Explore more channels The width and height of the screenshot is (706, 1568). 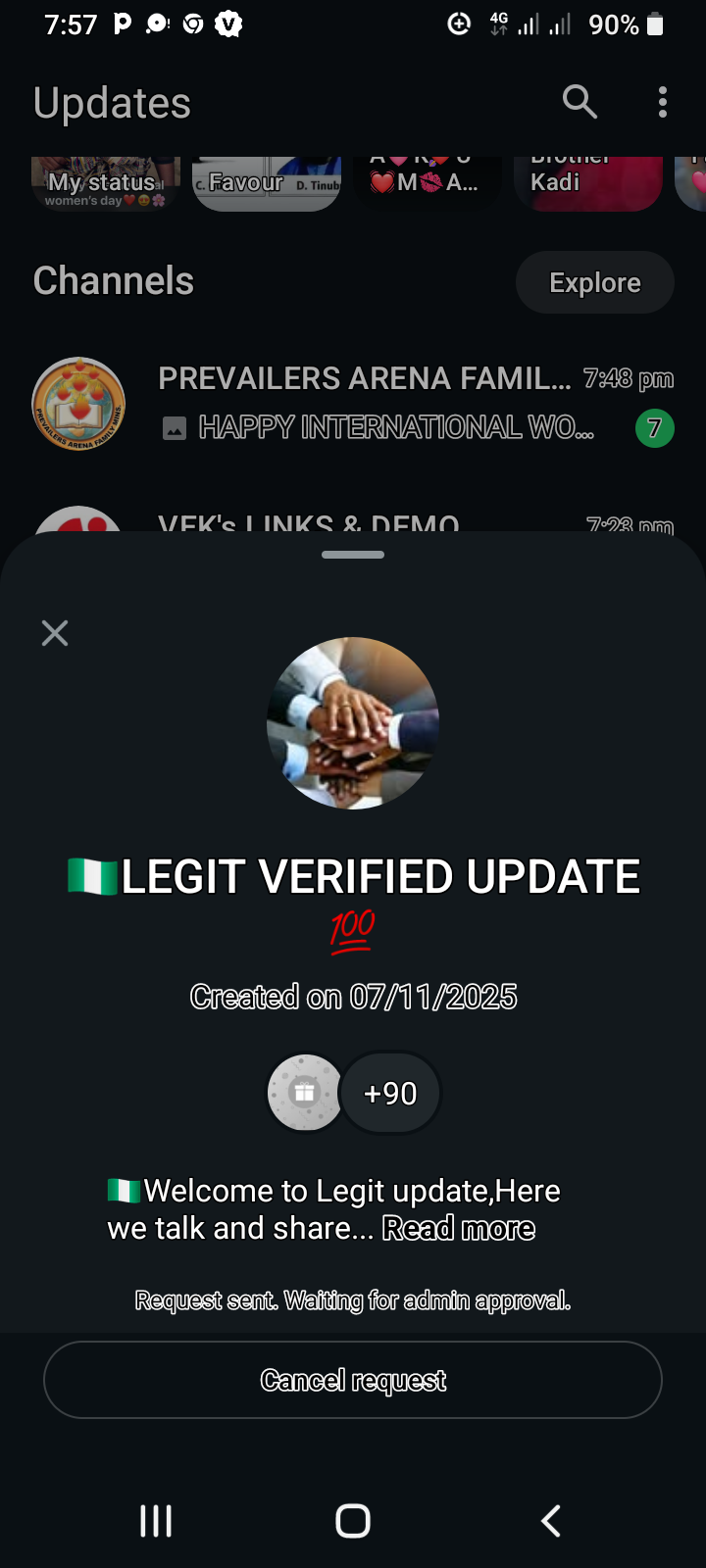(594, 282)
